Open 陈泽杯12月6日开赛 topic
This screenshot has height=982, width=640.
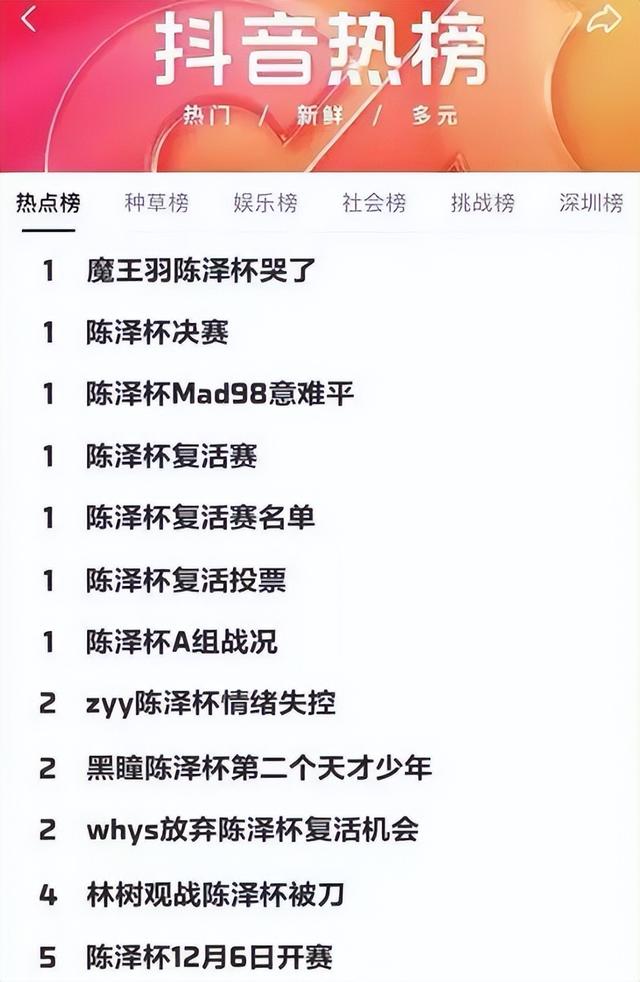pyautogui.click(x=208, y=956)
